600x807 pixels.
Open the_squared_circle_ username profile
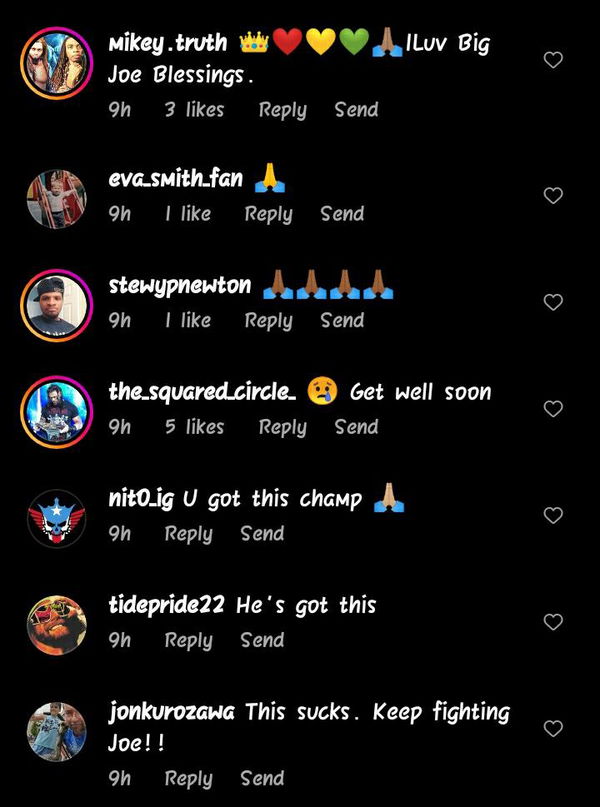[x=202, y=392]
